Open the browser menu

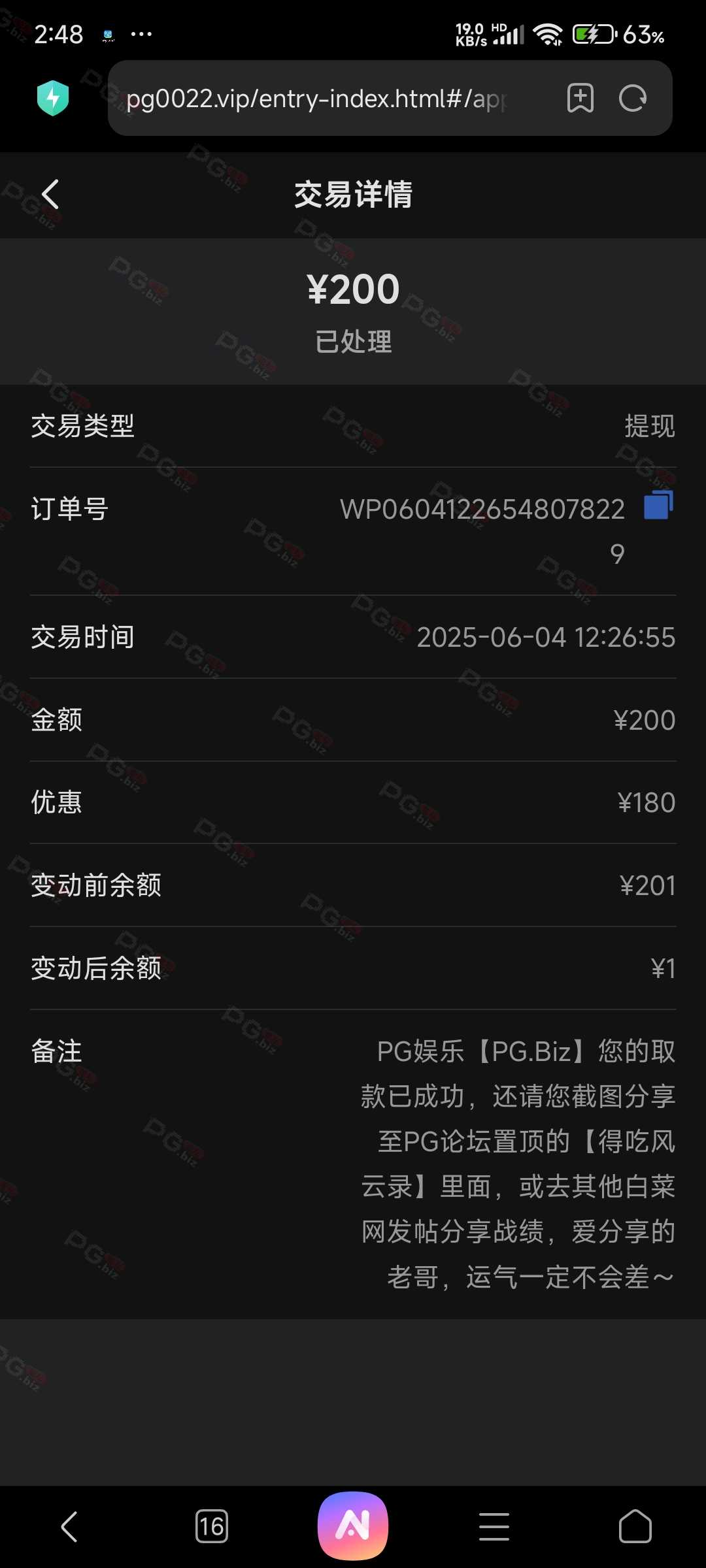(494, 1527)
